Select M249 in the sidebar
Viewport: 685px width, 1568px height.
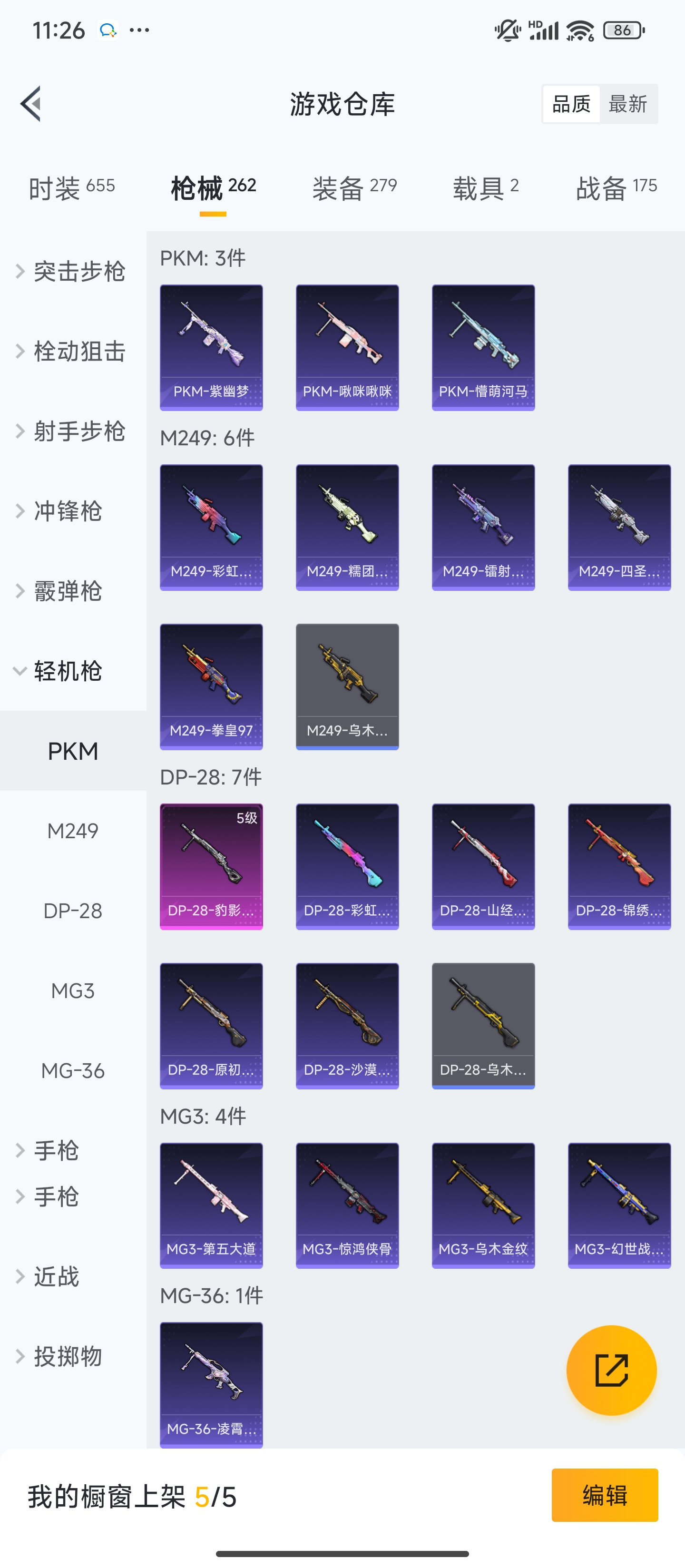pos(72,831)
